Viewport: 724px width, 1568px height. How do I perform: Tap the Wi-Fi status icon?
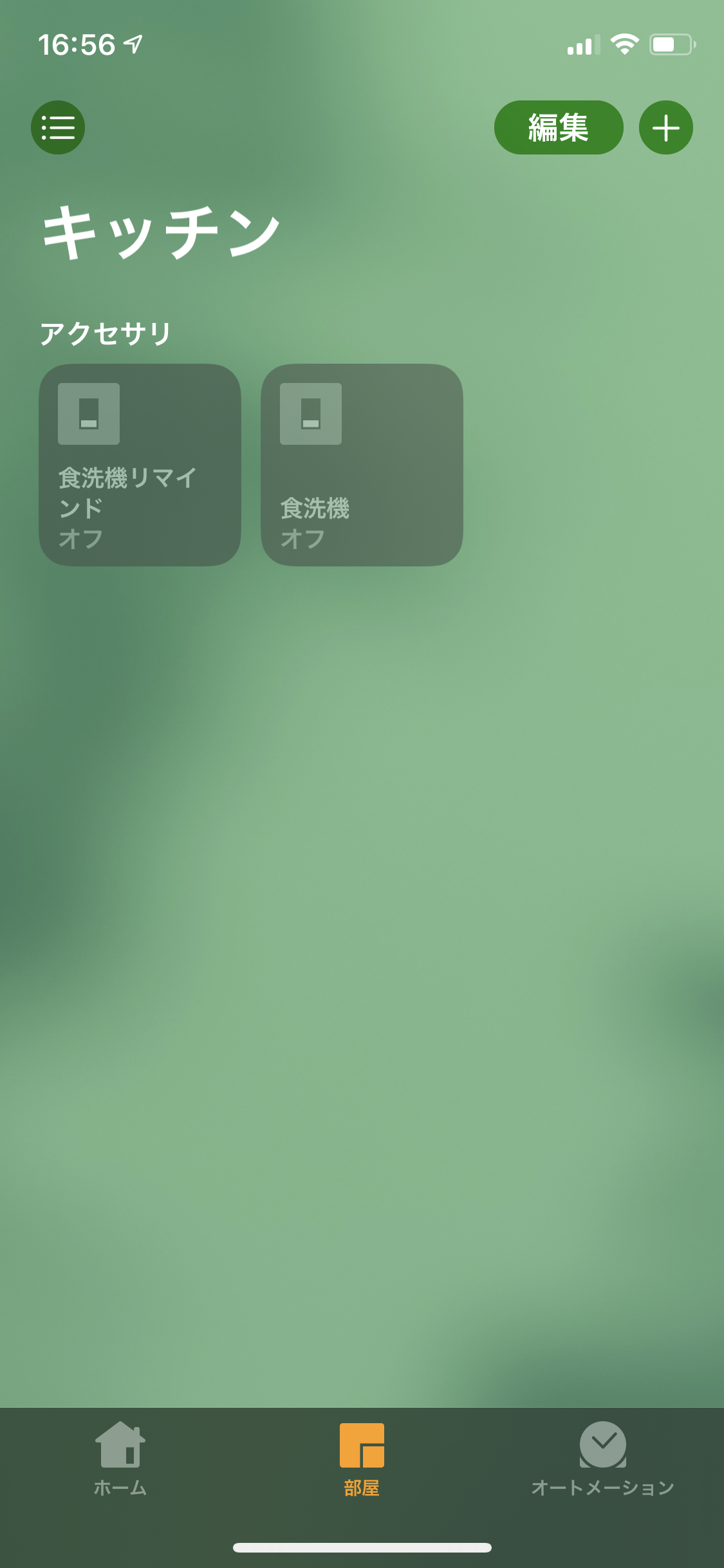[x=622, y=45]
